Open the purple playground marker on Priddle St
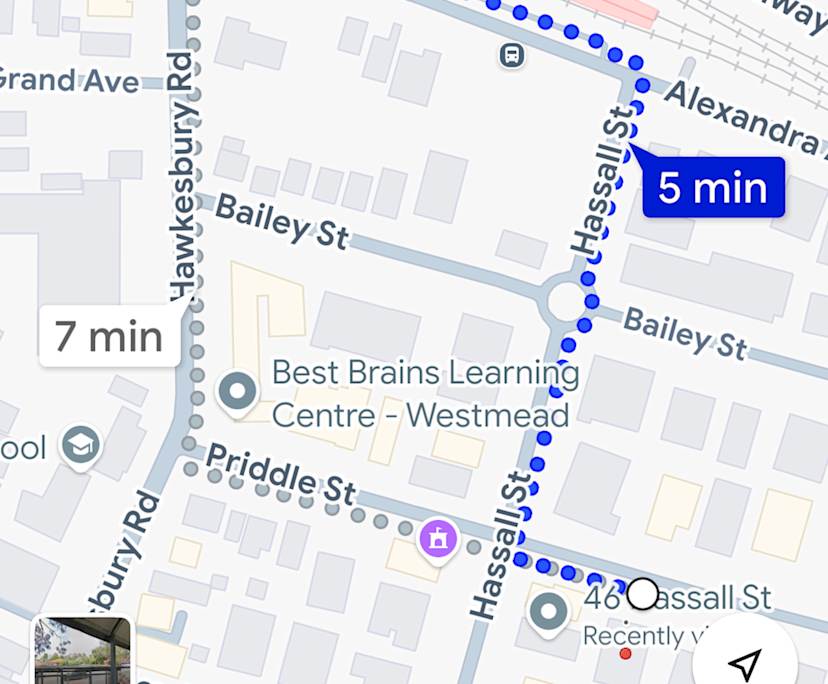This screenshot has width=828, height=684. click(x=438, y=539)
